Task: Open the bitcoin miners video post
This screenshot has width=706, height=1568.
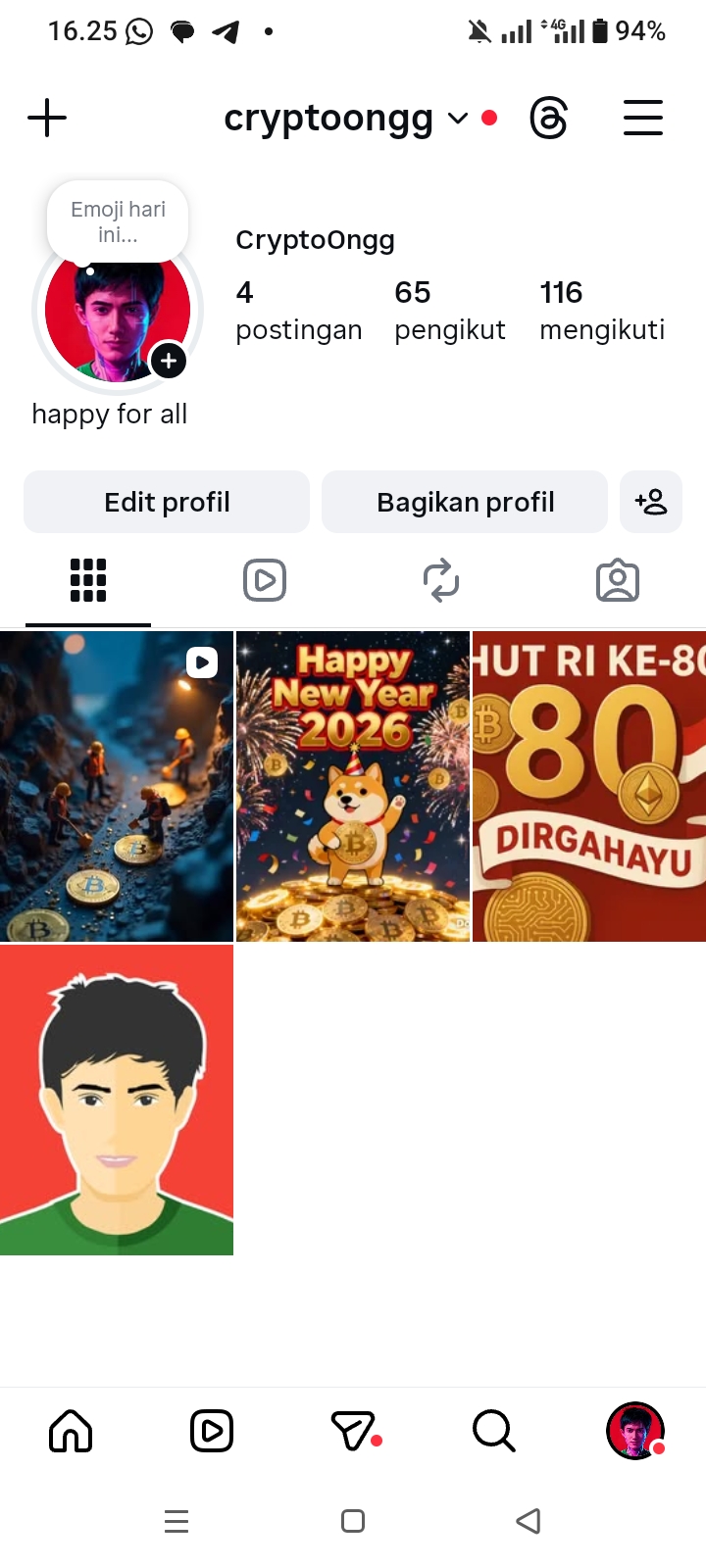Action: 117,786
